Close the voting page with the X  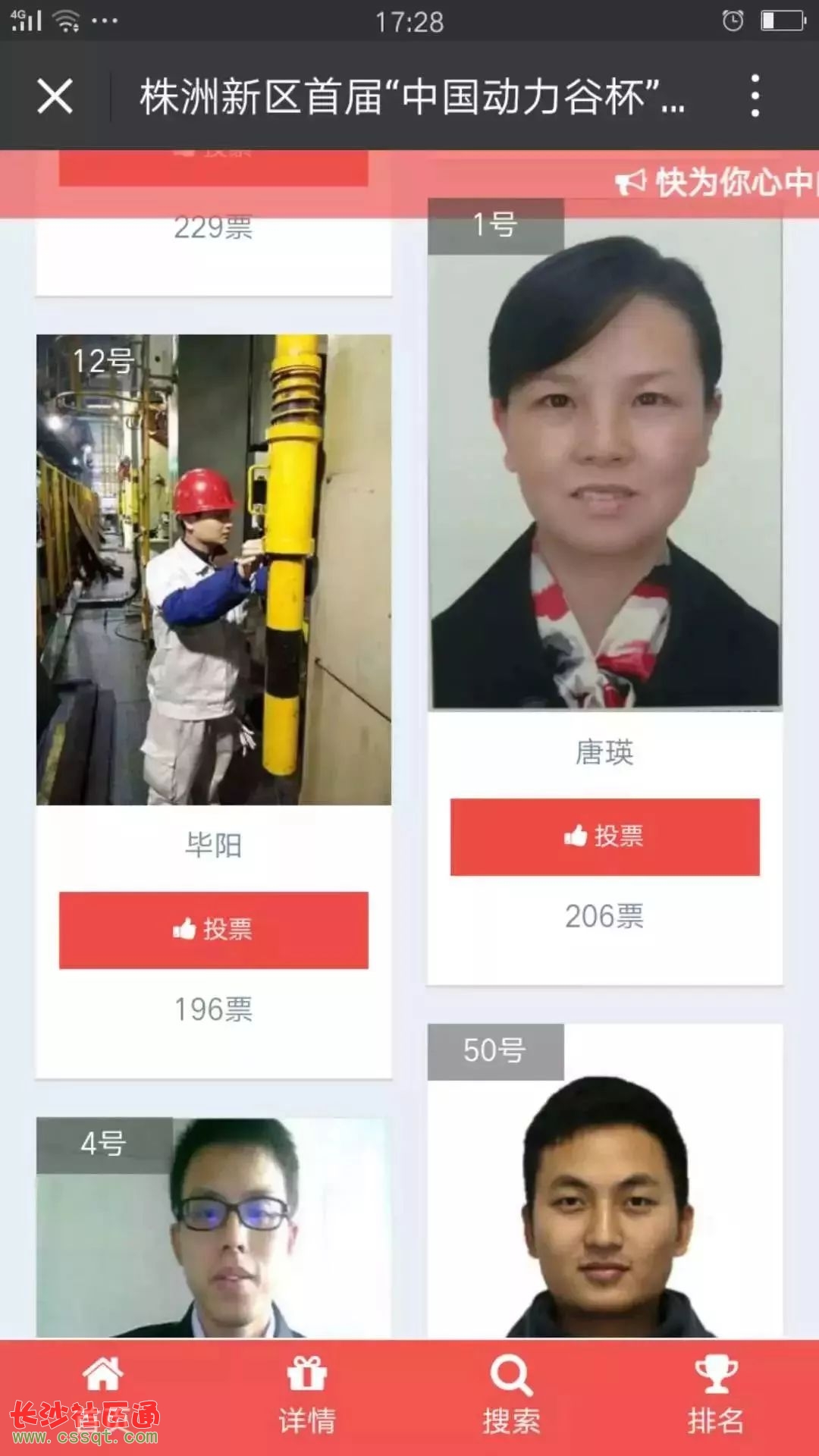coord(55,96)
